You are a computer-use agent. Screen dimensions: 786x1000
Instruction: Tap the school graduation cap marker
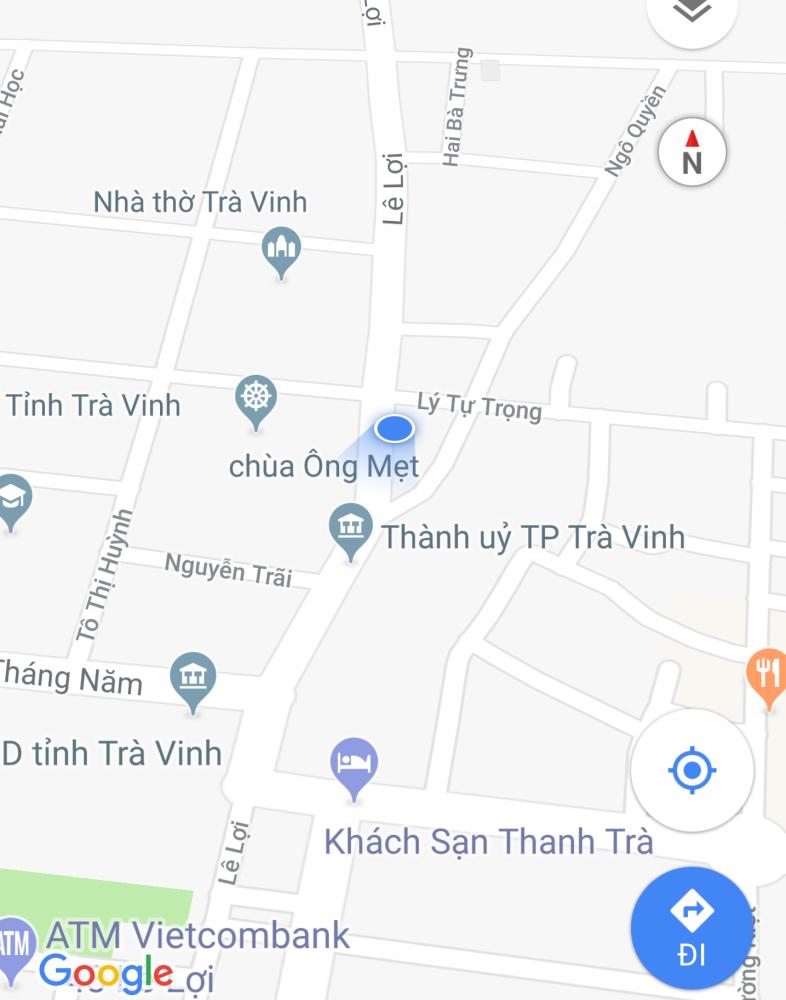[x=12, y=499]
